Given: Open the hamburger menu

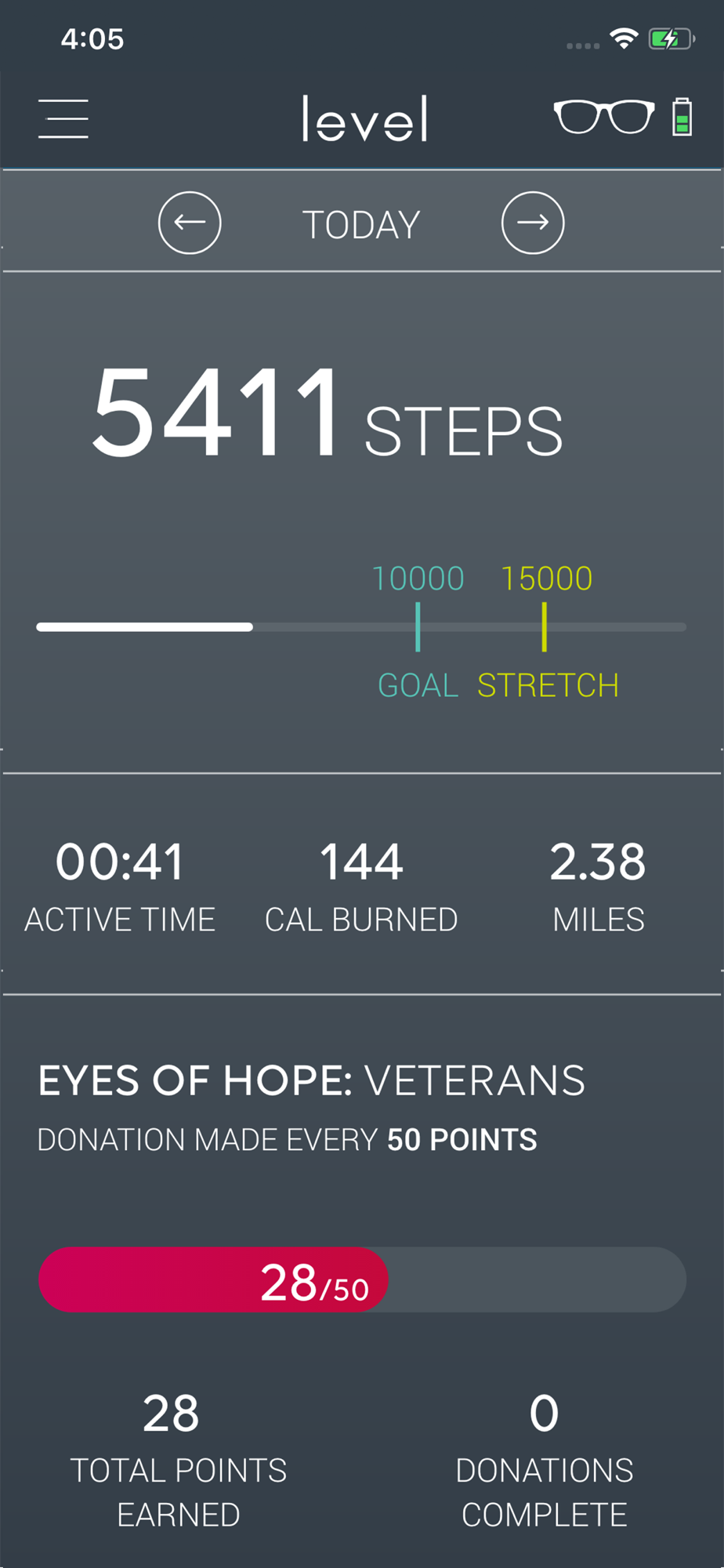Looking at the screenshot, I should (x=63, y=119).
